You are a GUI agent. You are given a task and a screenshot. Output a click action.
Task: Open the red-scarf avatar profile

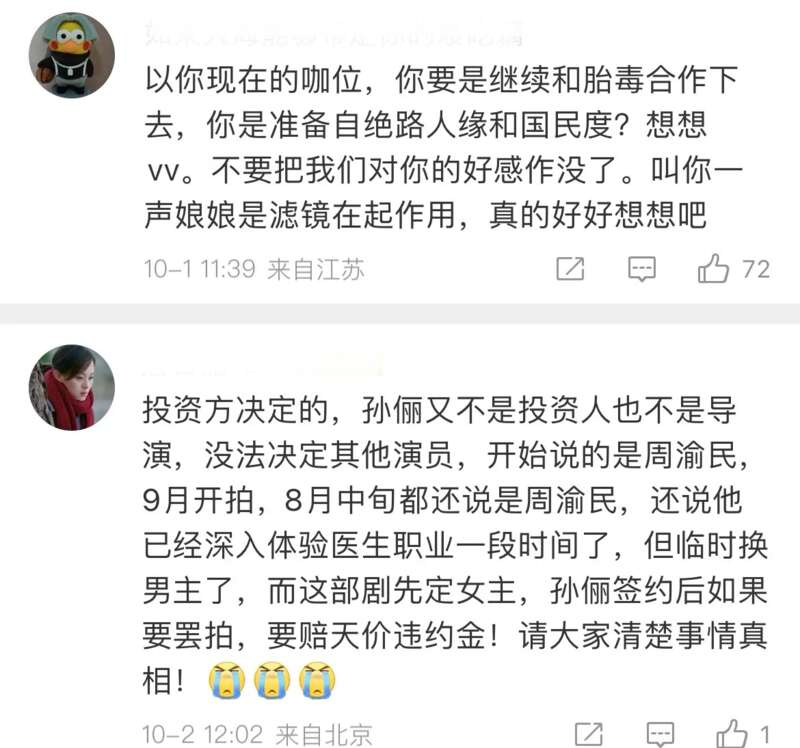(70, 388)
